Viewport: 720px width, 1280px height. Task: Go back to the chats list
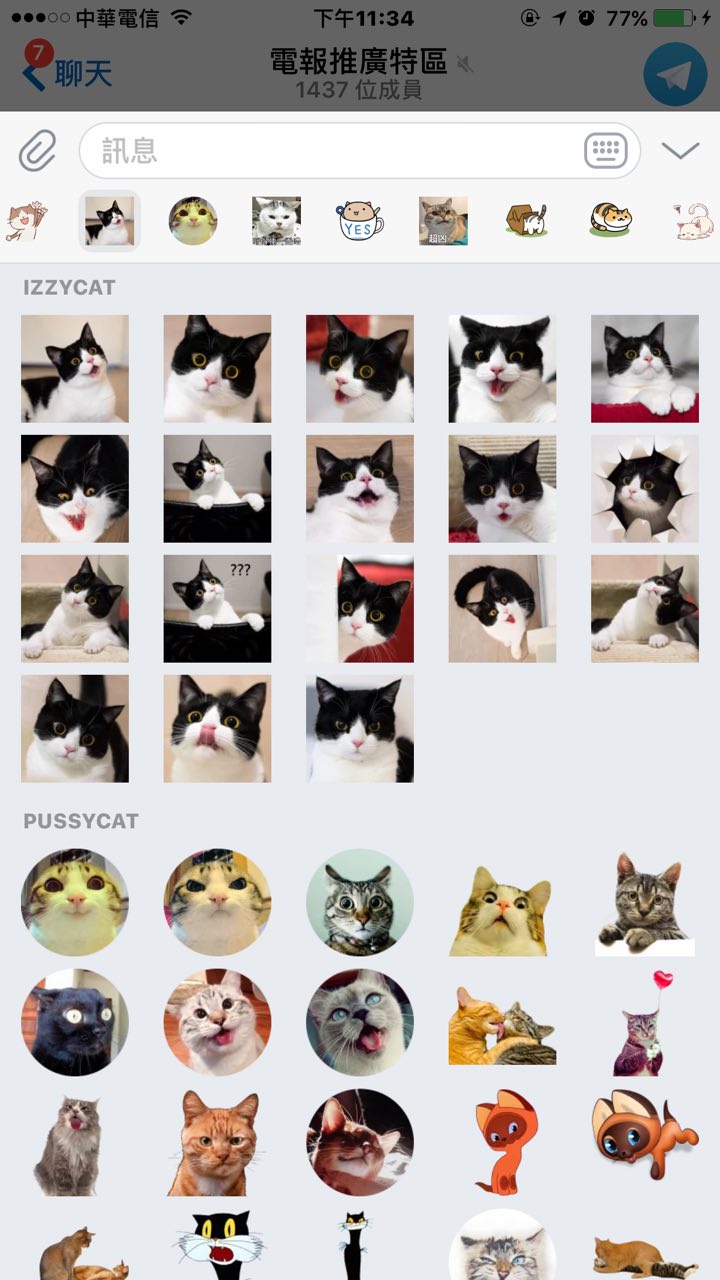68,74
